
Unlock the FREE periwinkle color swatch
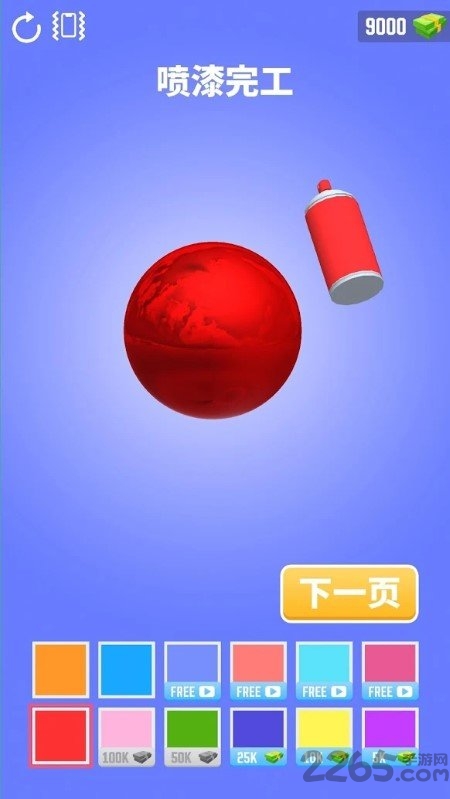click(x=193, y=670)
